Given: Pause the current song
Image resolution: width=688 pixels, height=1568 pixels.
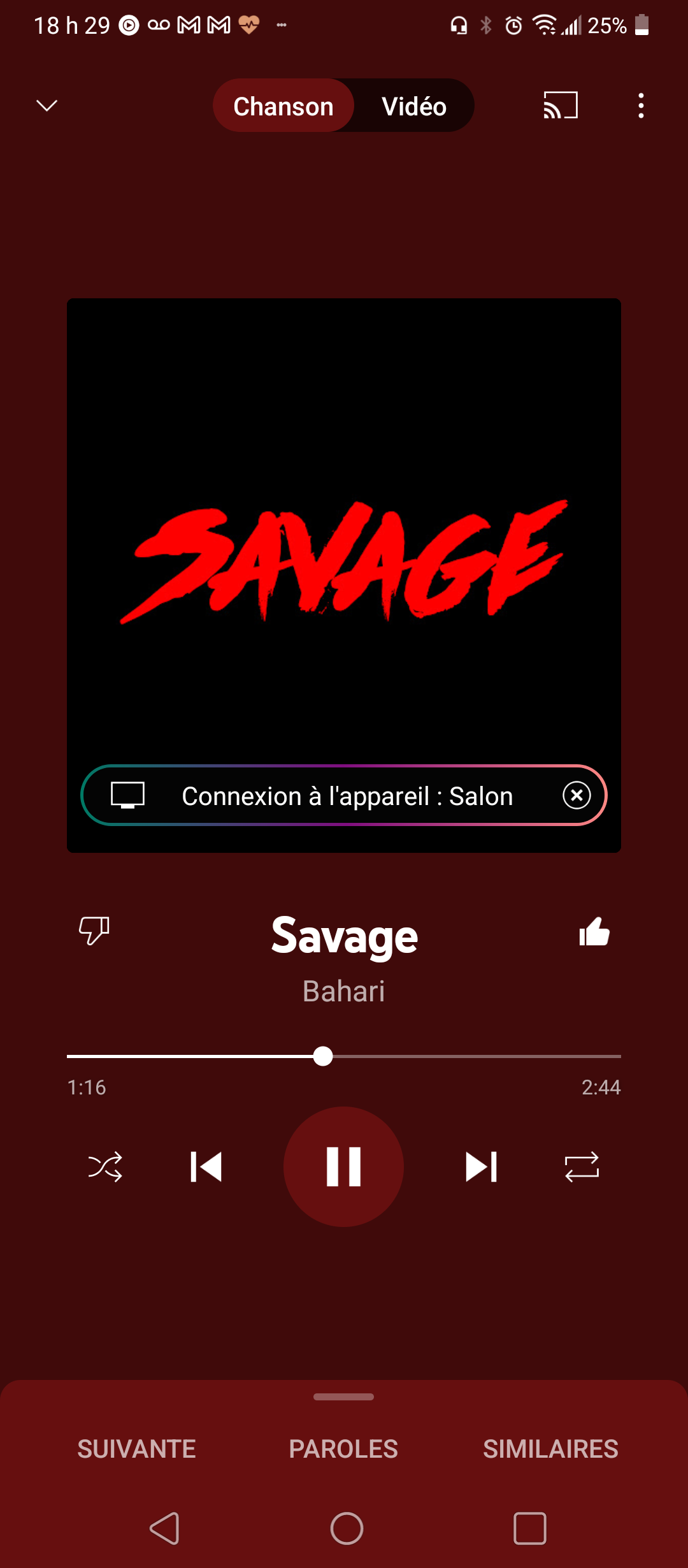Looking at the screenshot, I should (x=343, y=1166).
